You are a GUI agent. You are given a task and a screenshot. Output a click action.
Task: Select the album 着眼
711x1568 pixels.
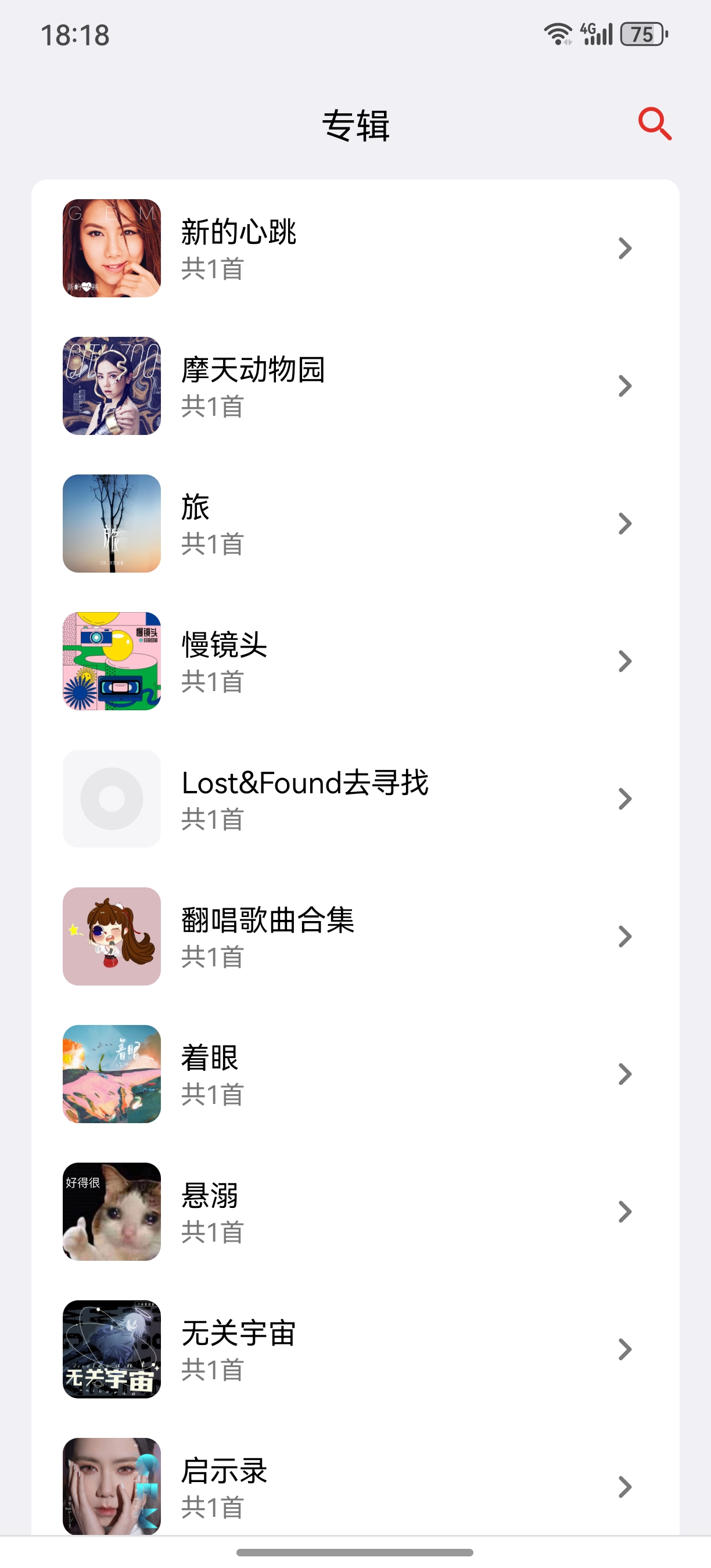click(x=355, y=1074)
